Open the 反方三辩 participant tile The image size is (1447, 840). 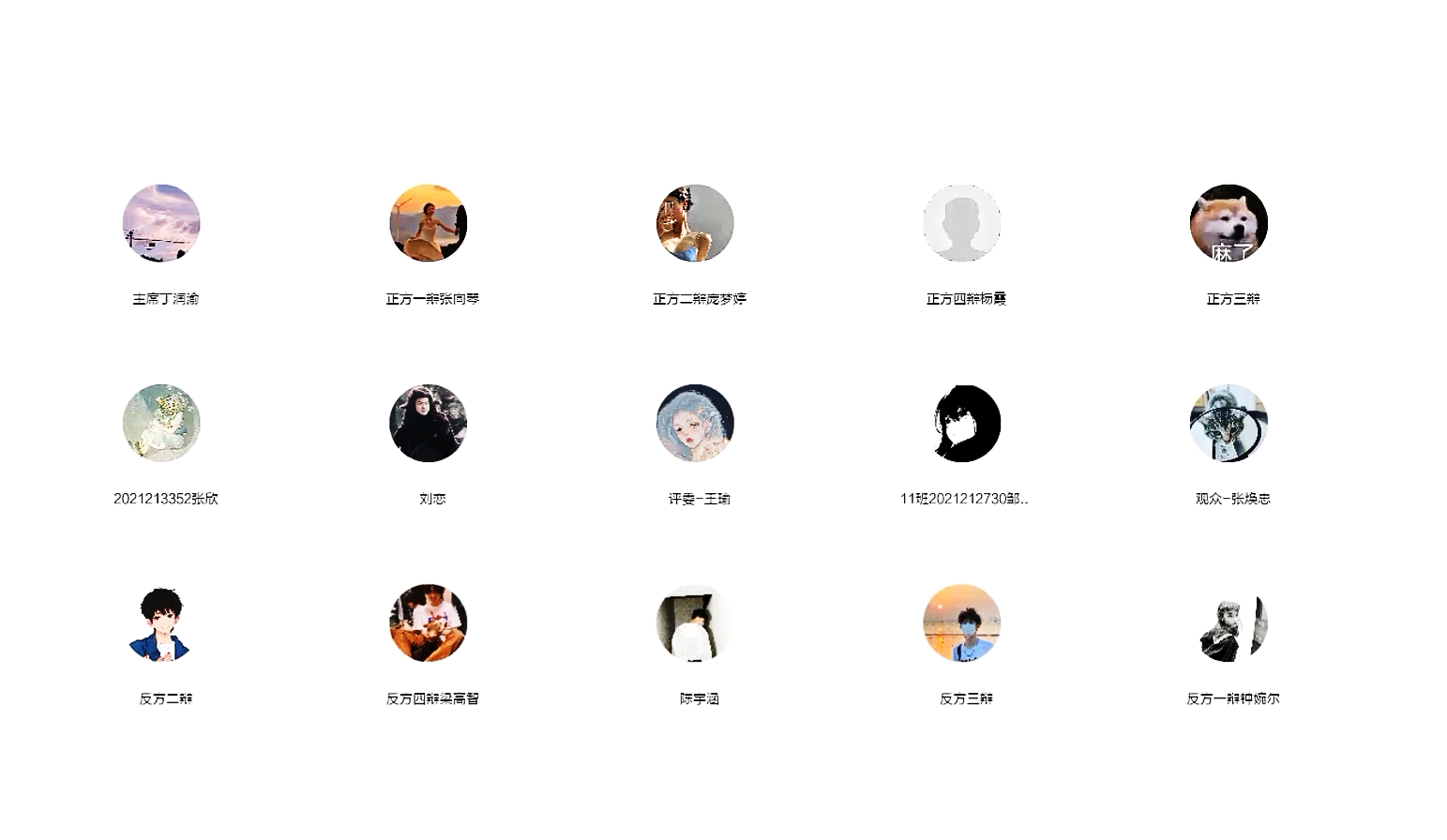click(962, 623)
